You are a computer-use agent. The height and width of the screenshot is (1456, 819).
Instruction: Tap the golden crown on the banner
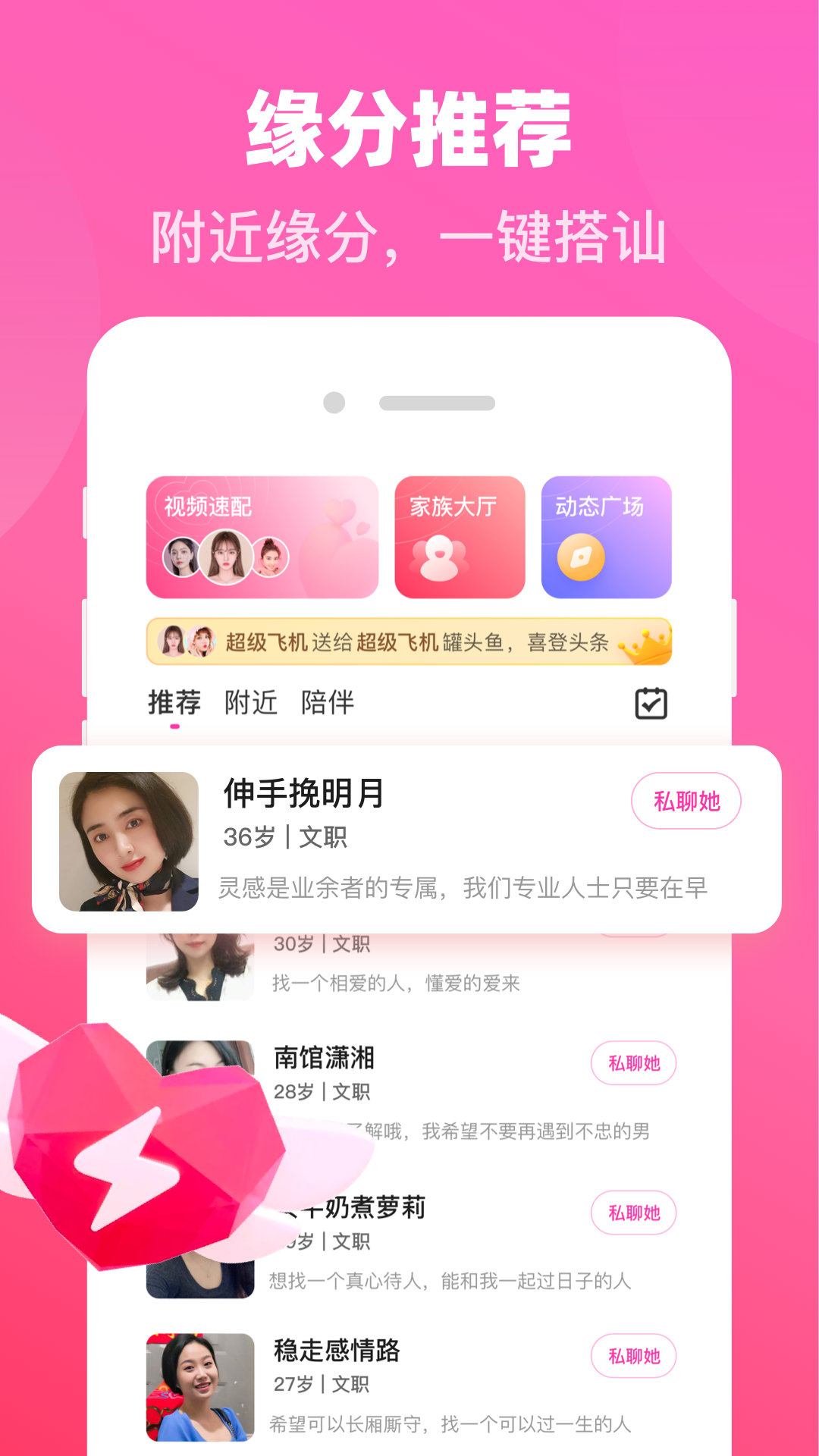point(644,645)
